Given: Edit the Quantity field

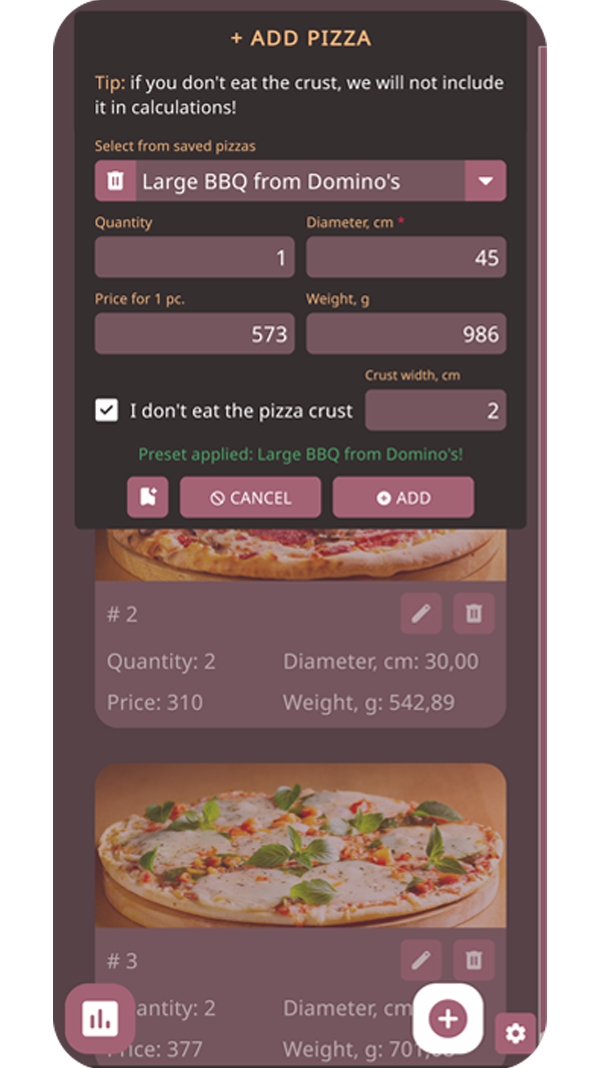Looking at the screenshot, I should (x=195, y=257).
